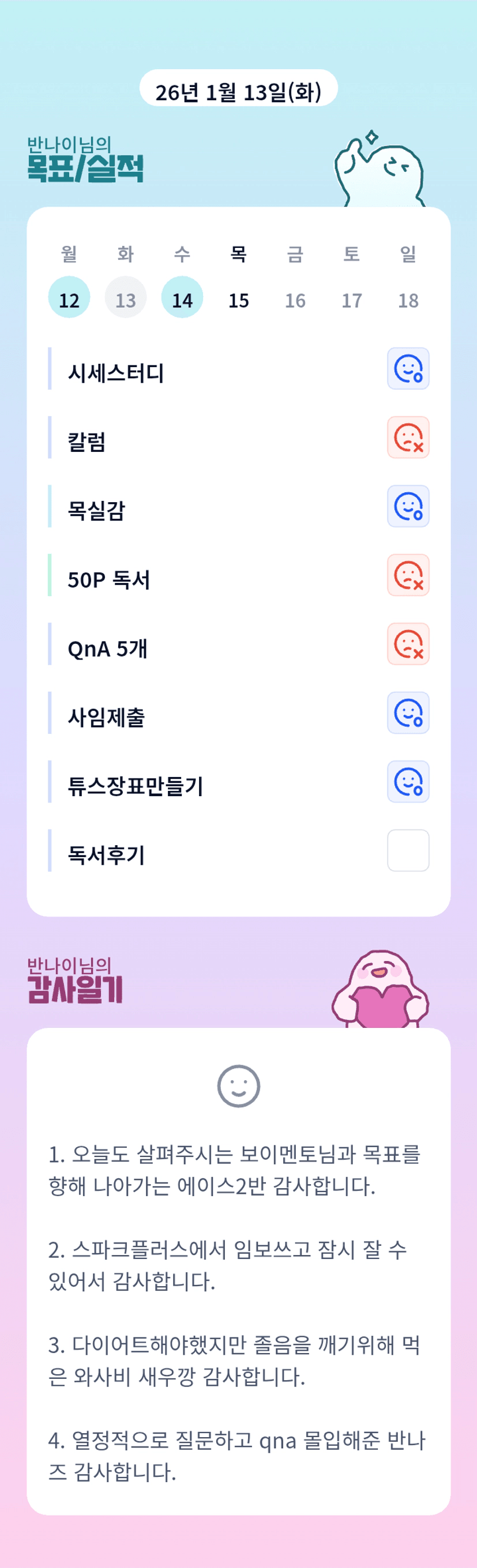This screenshot has height=1568, width=477.
Task: Tap the status face icon for 튜스장표만들기
Action: click(408, 782)
